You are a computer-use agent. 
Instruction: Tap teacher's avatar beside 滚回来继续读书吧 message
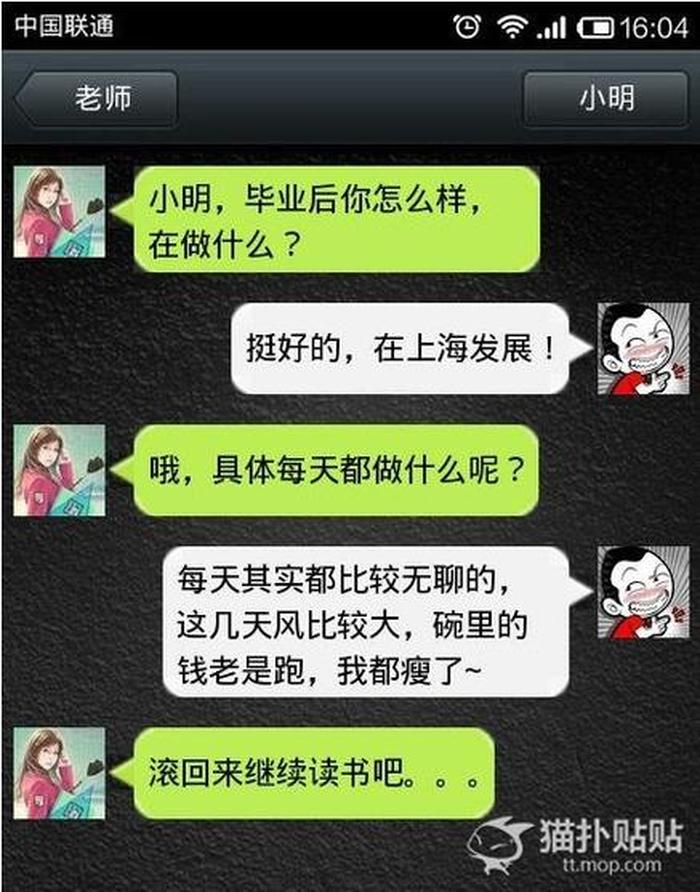59,773
